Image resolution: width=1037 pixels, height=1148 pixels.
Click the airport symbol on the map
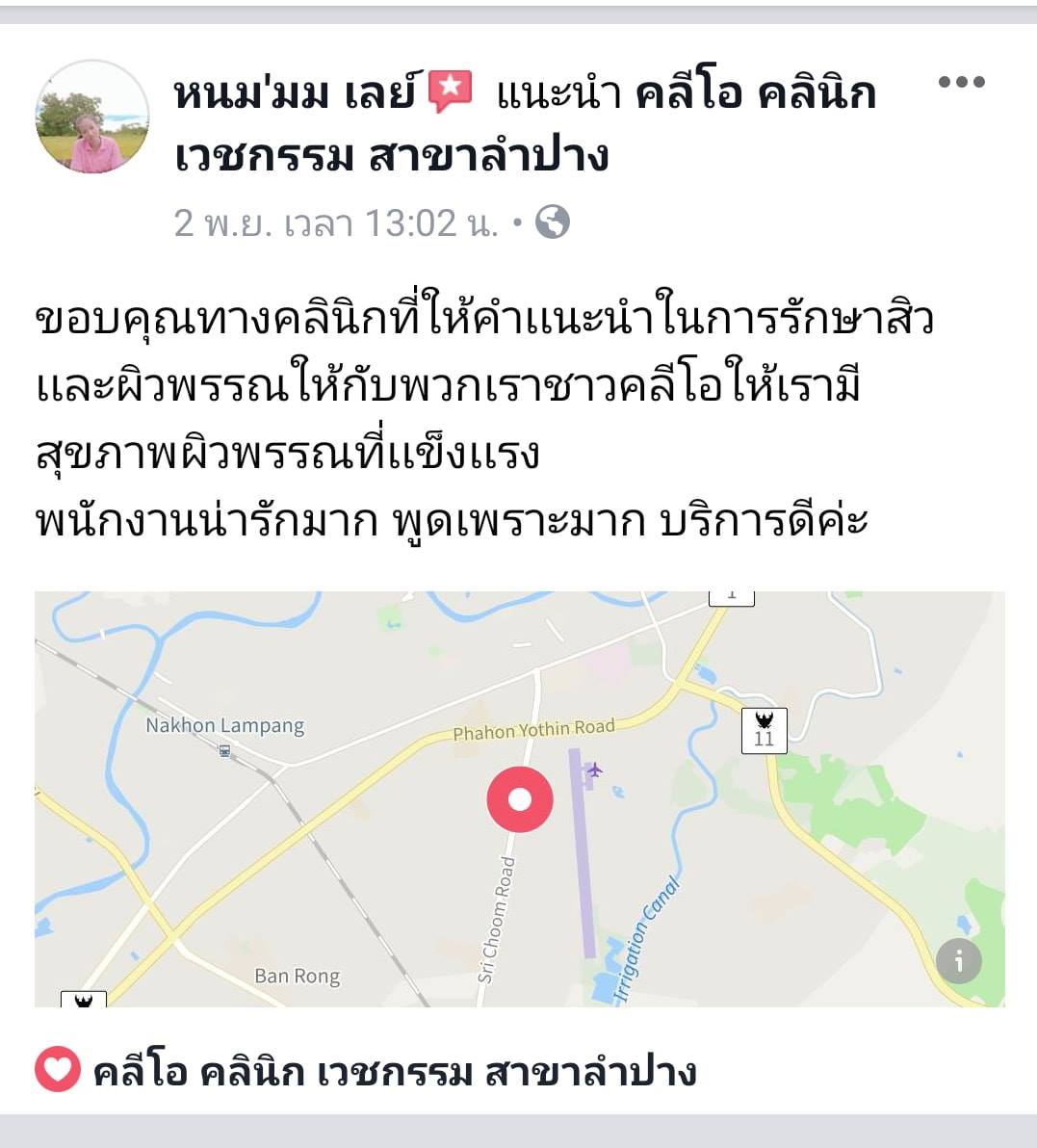click(597, 771)
